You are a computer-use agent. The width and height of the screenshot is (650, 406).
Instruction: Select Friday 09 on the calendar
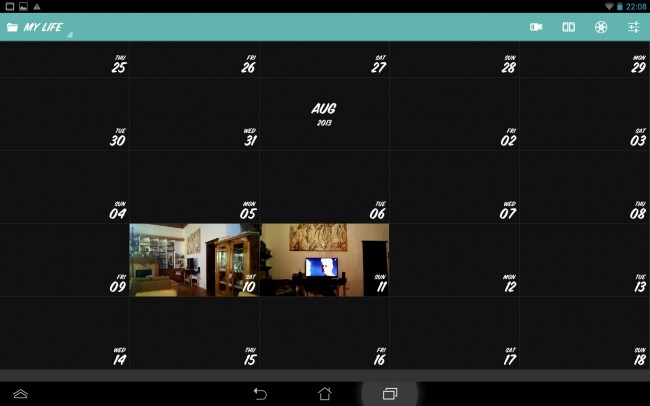click(64, 260)
